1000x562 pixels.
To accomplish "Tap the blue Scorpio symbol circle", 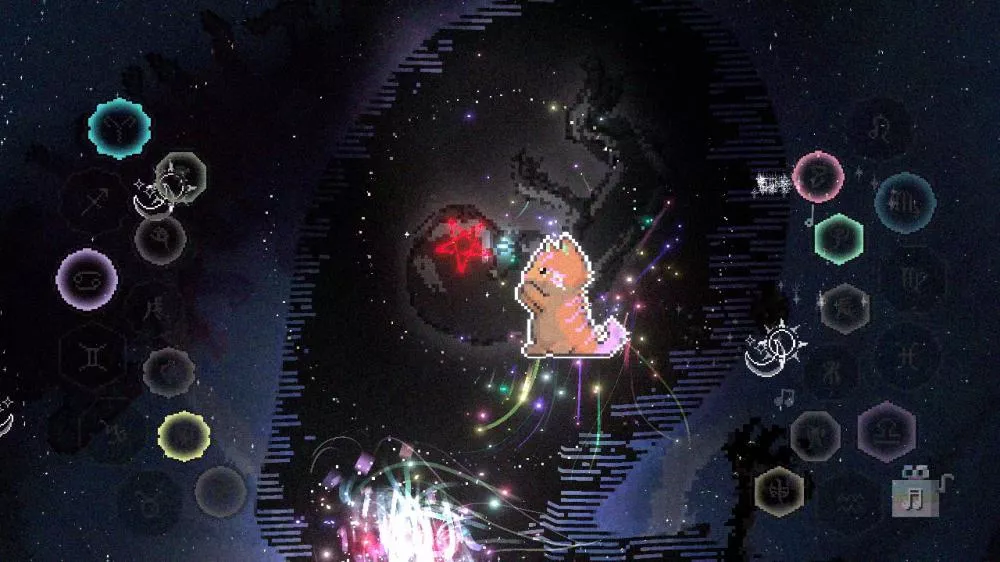I will [905, 202].
